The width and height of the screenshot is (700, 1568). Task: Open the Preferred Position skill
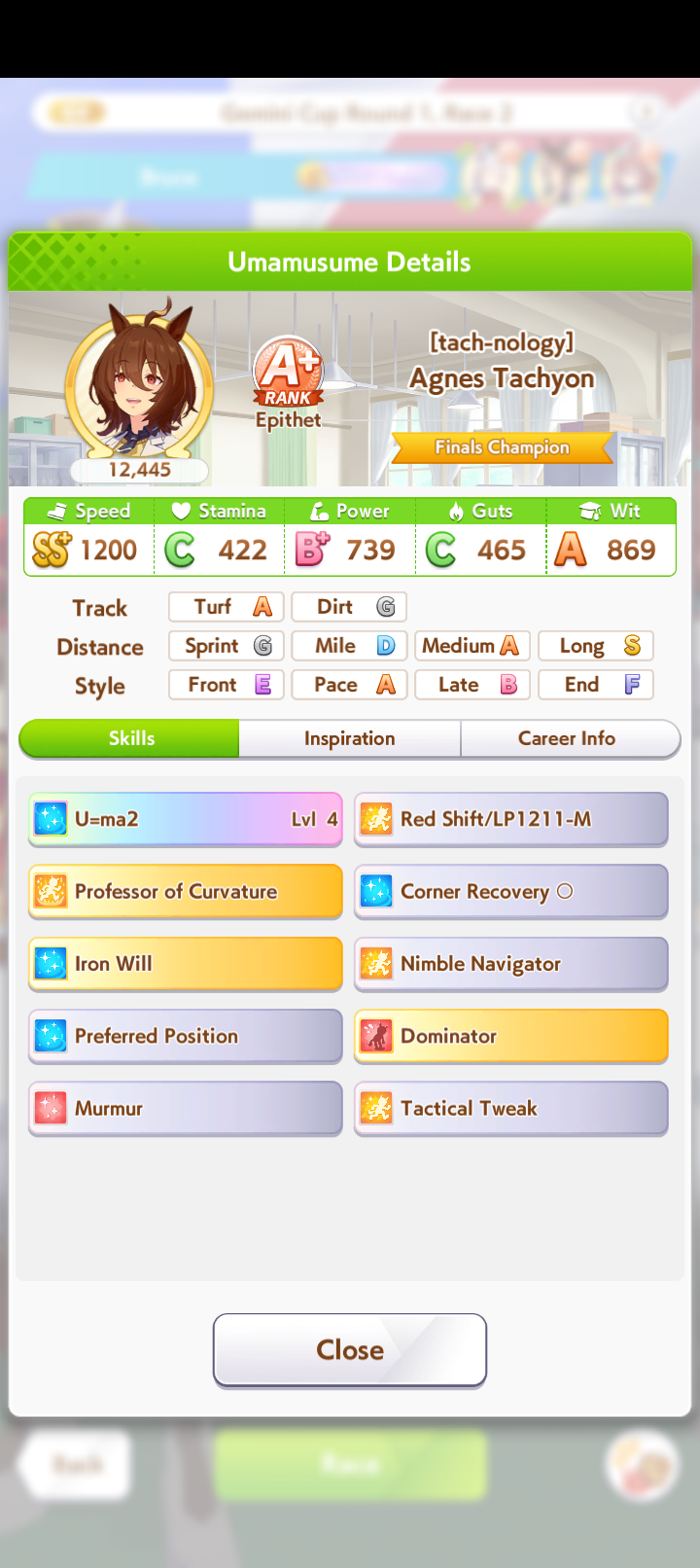[x=185, y=1036]
